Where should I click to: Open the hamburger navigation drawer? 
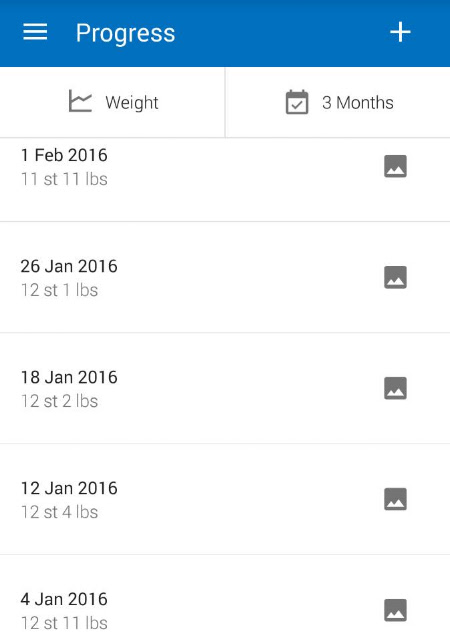point(35,32)
